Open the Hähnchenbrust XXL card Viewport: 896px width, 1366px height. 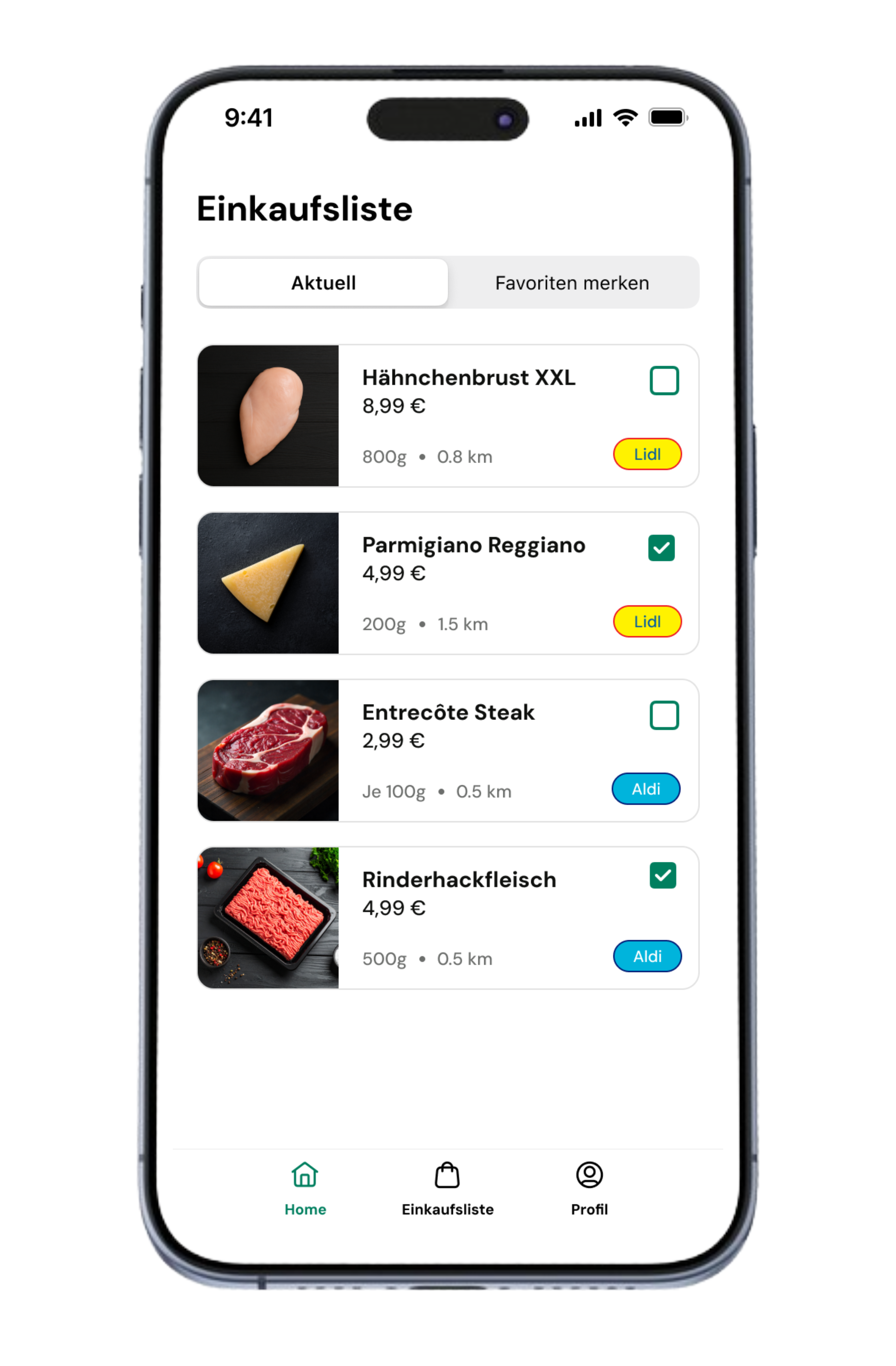click(x=468, y=377)
